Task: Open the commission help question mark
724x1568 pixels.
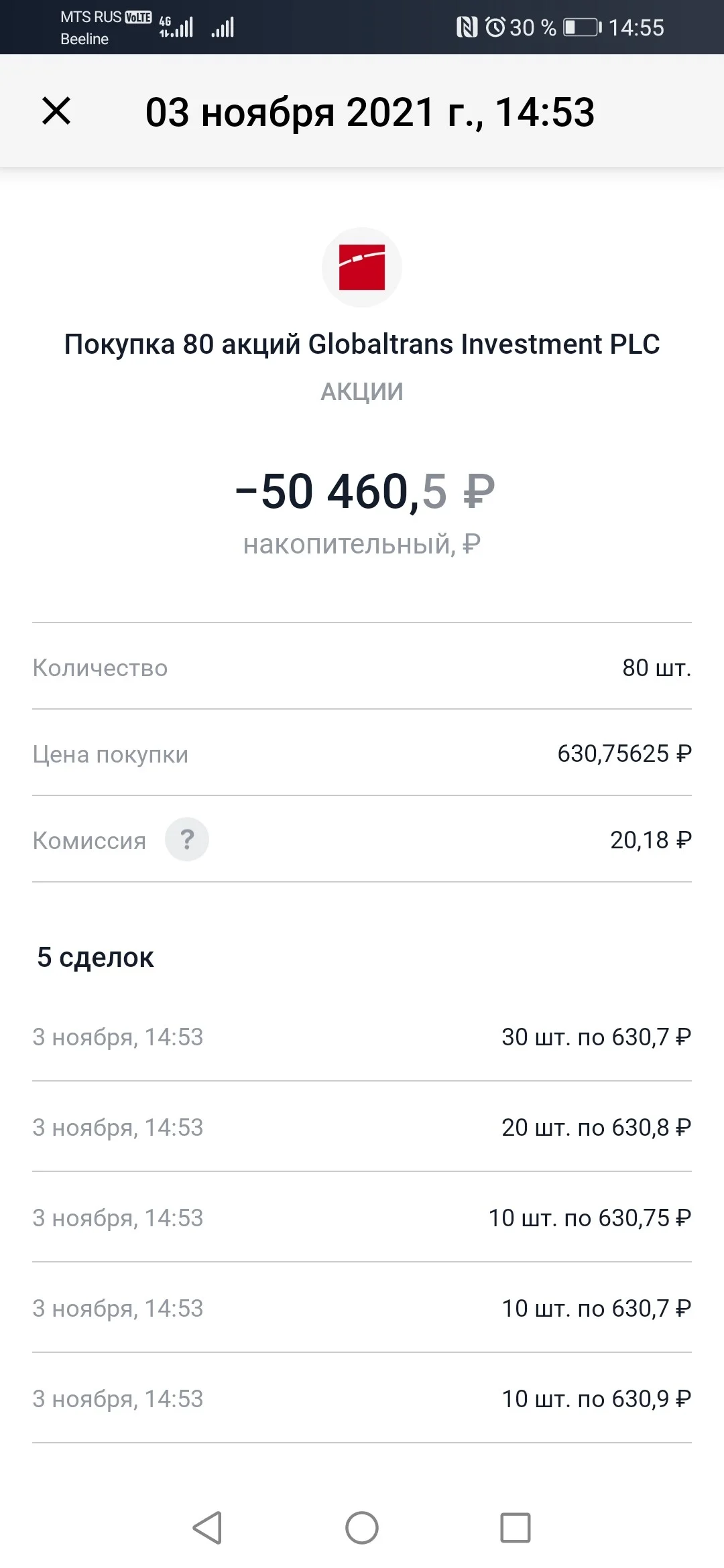Action: tap(187, 839)
